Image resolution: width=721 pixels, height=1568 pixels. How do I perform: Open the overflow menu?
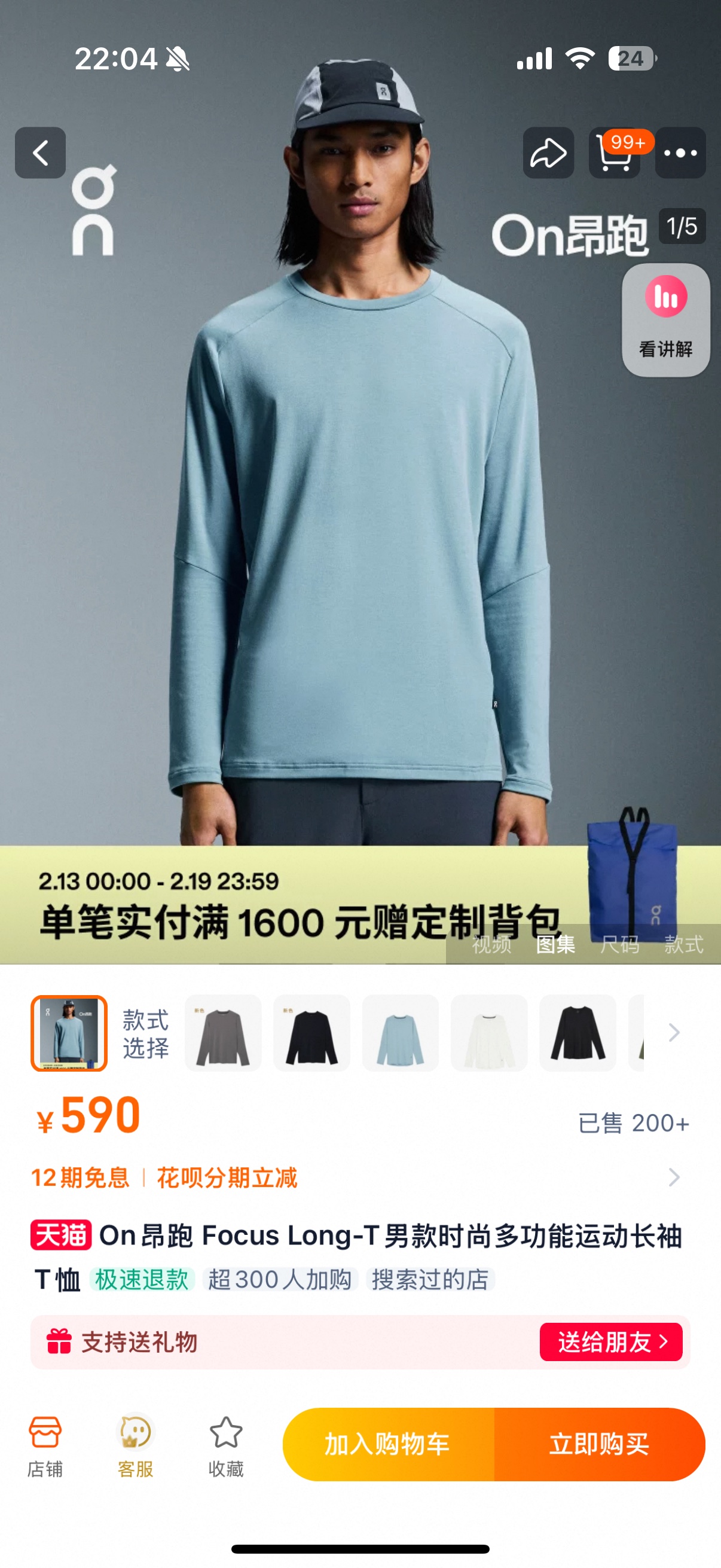coord(680,152)
